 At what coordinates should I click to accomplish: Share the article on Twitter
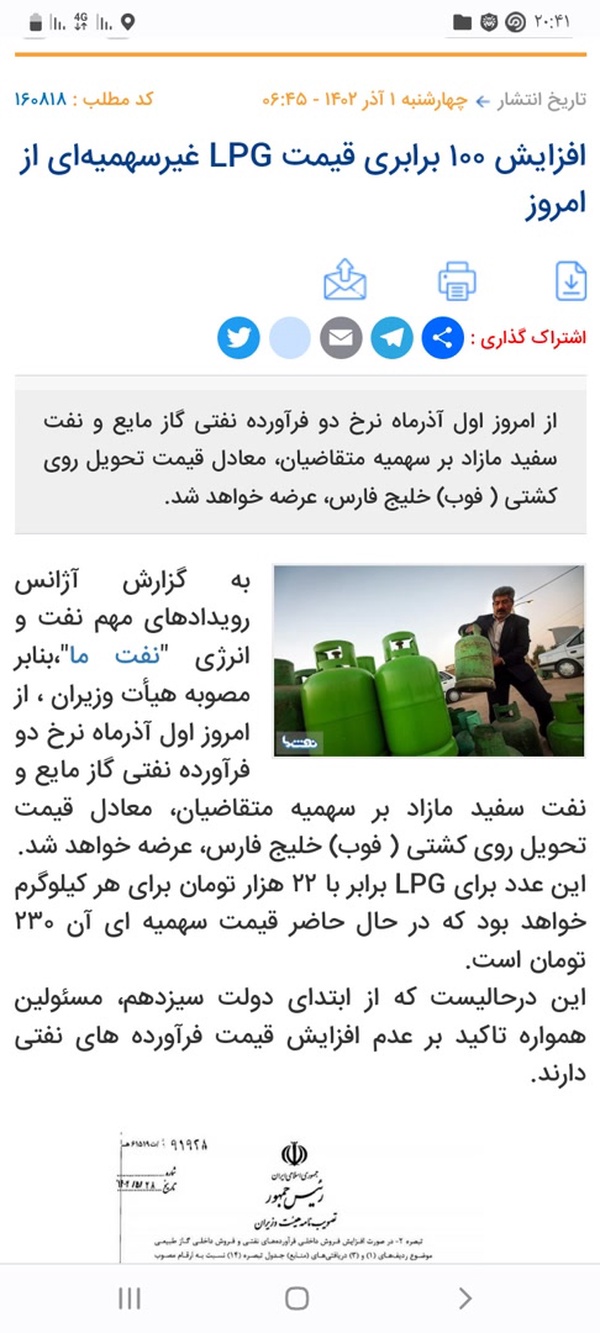239,338
